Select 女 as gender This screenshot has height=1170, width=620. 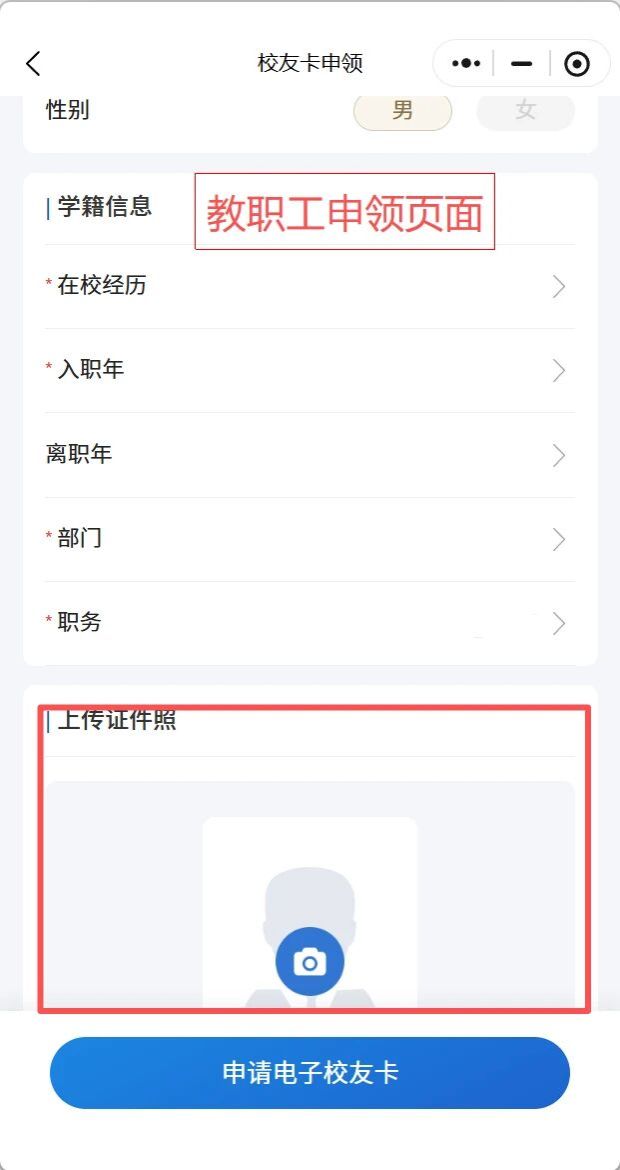[525, 111]
